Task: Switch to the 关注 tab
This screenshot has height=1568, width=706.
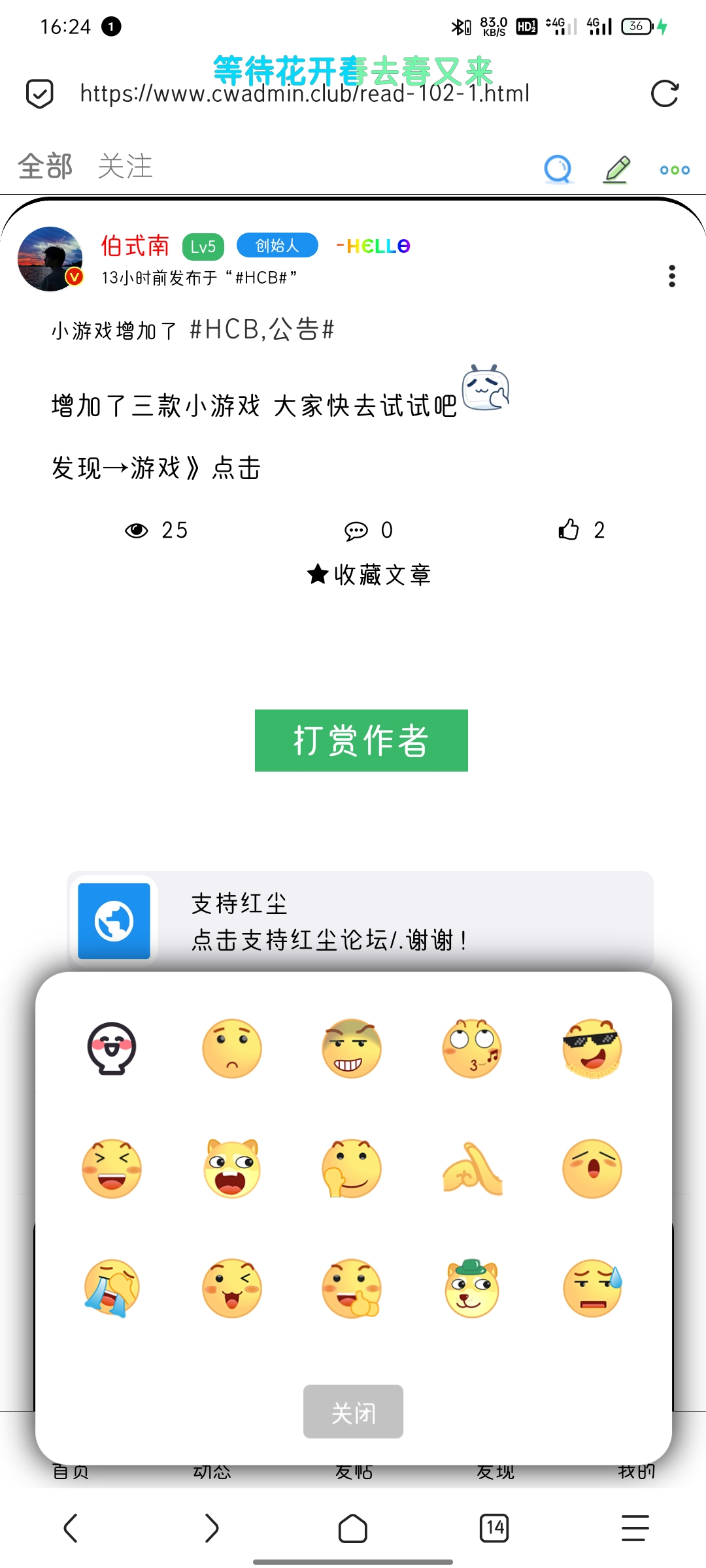Action: pyautogui.click(x=125, y=167)
